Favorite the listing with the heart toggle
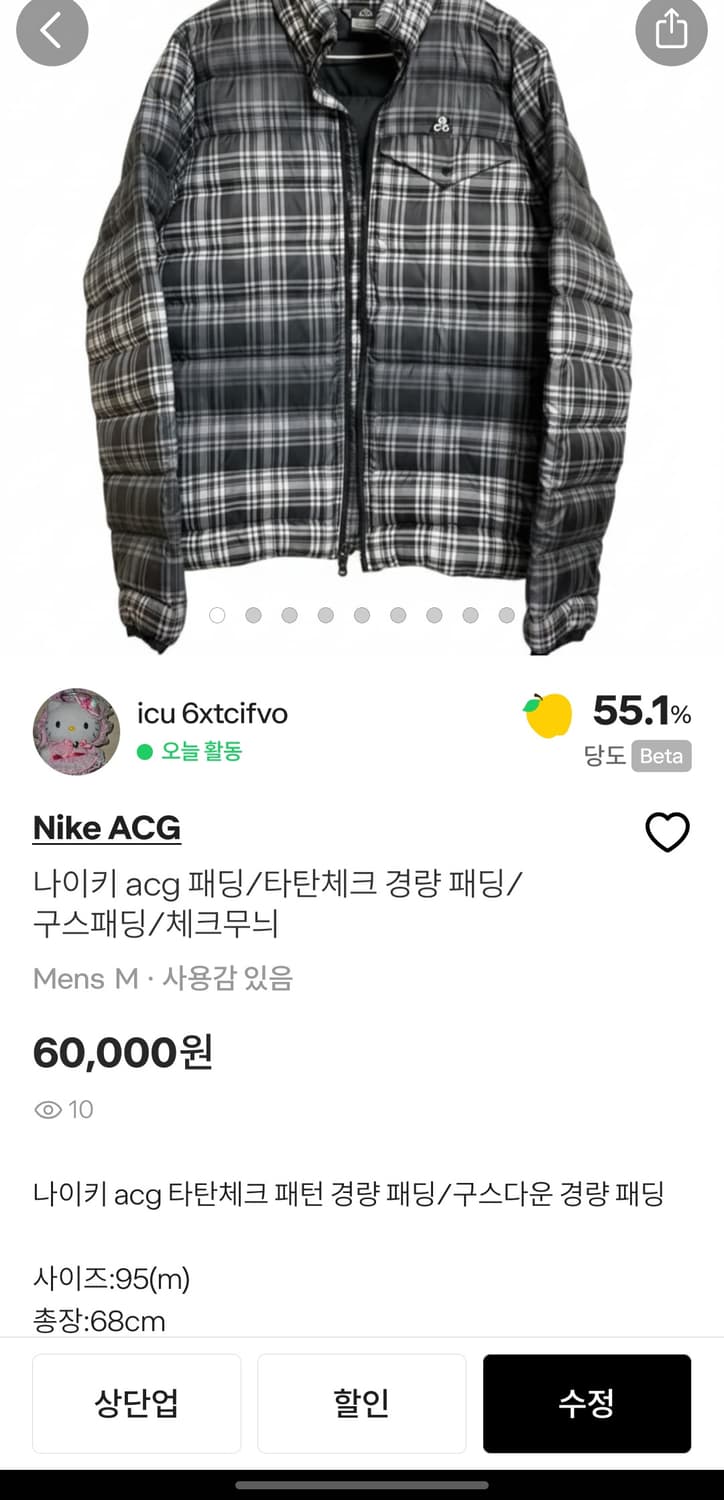 click(x=668, y=831)
